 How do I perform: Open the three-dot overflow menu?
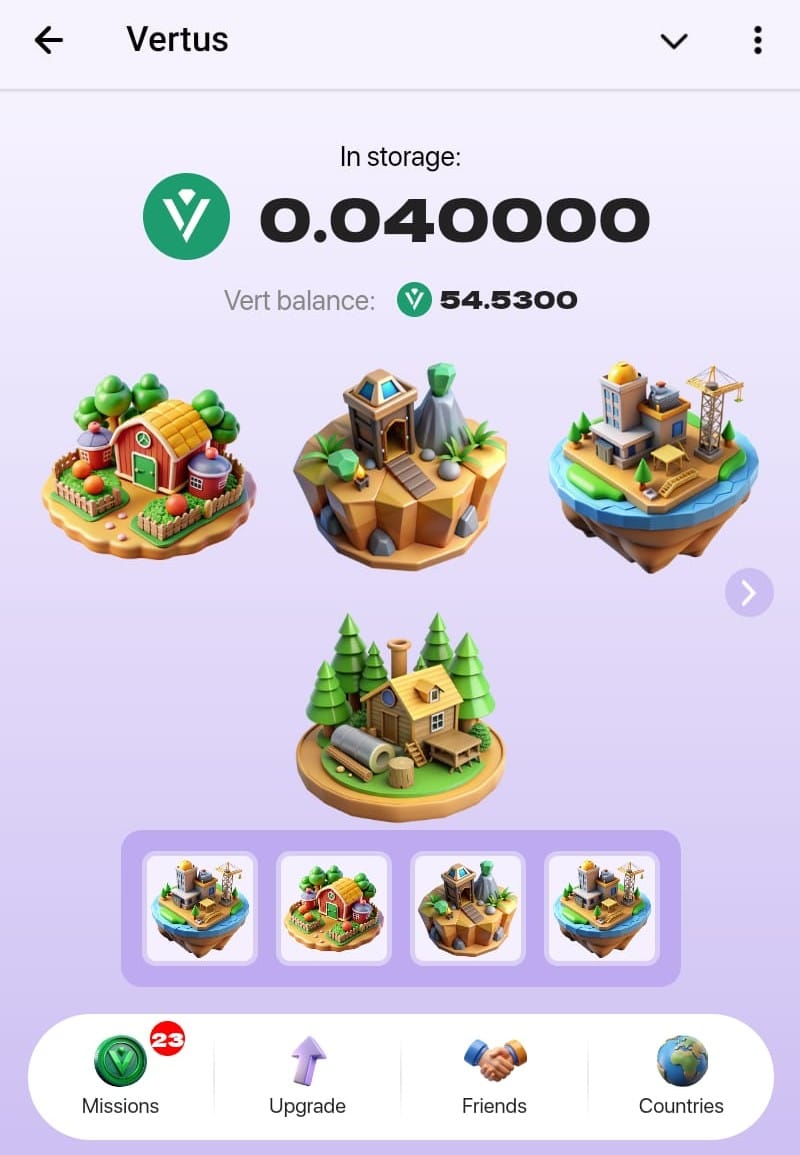pyautogui.click(x=757, y=40)
